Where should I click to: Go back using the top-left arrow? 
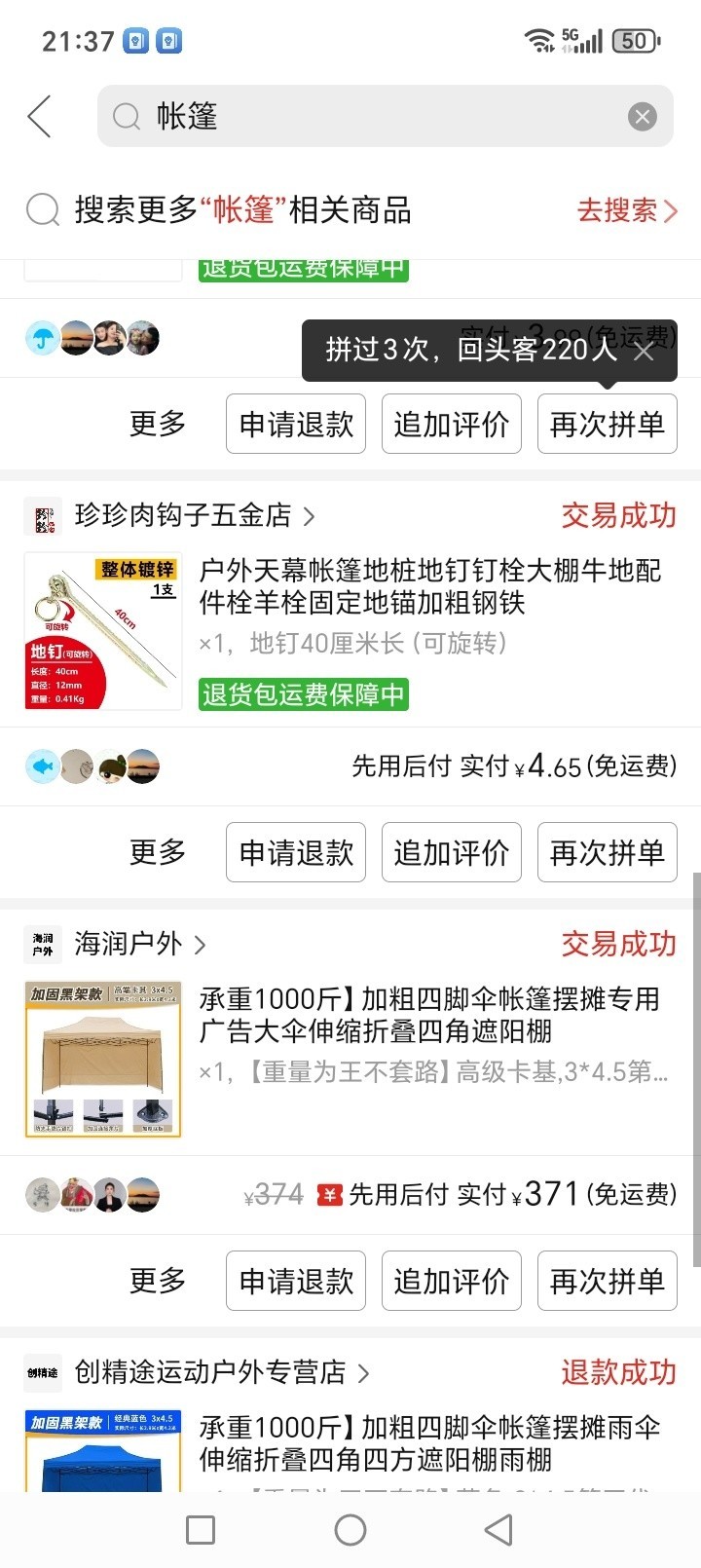39,117
